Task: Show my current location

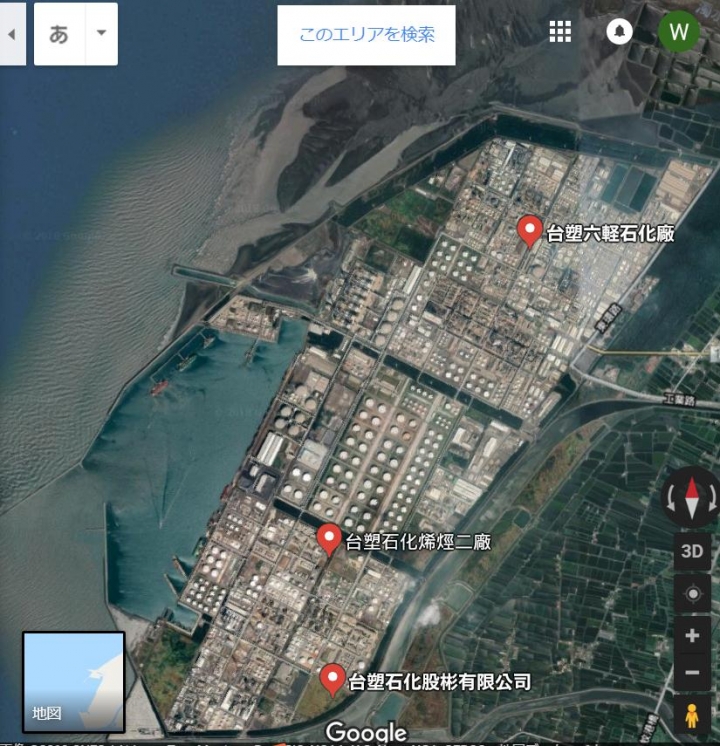Action: pyautogui.click(x=692, y=593)
